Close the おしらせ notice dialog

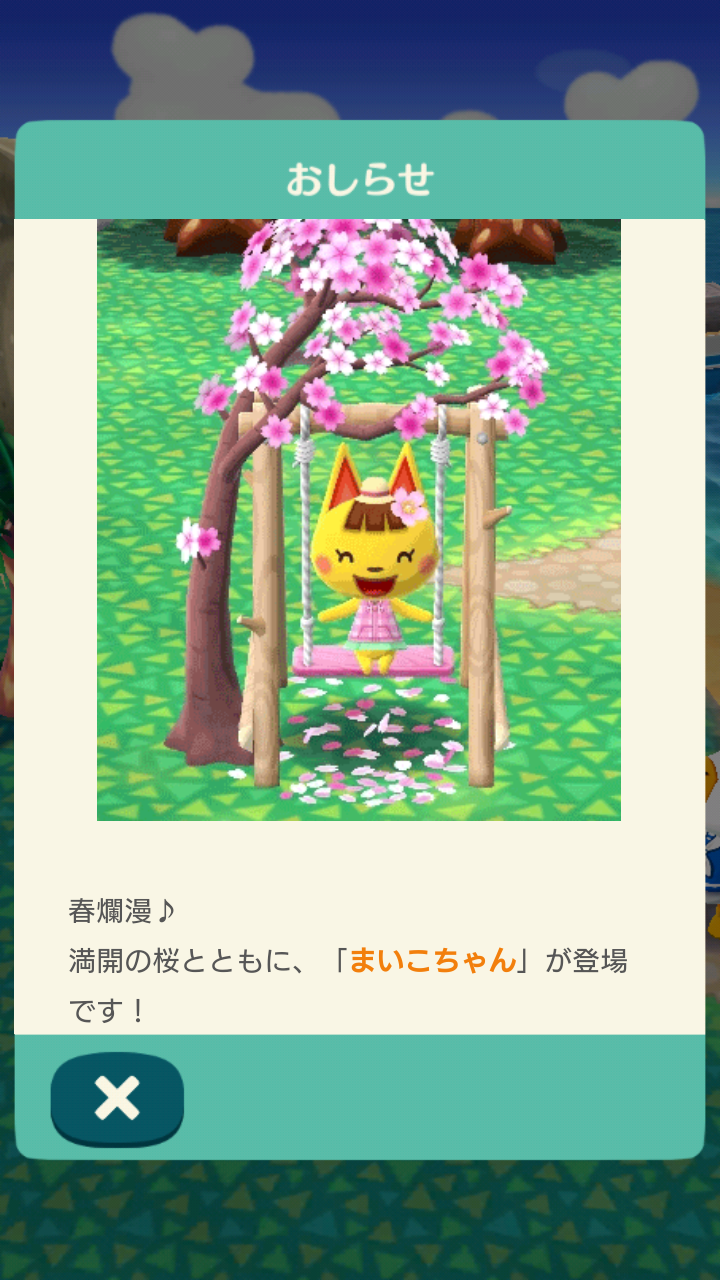click(117, 1099)
